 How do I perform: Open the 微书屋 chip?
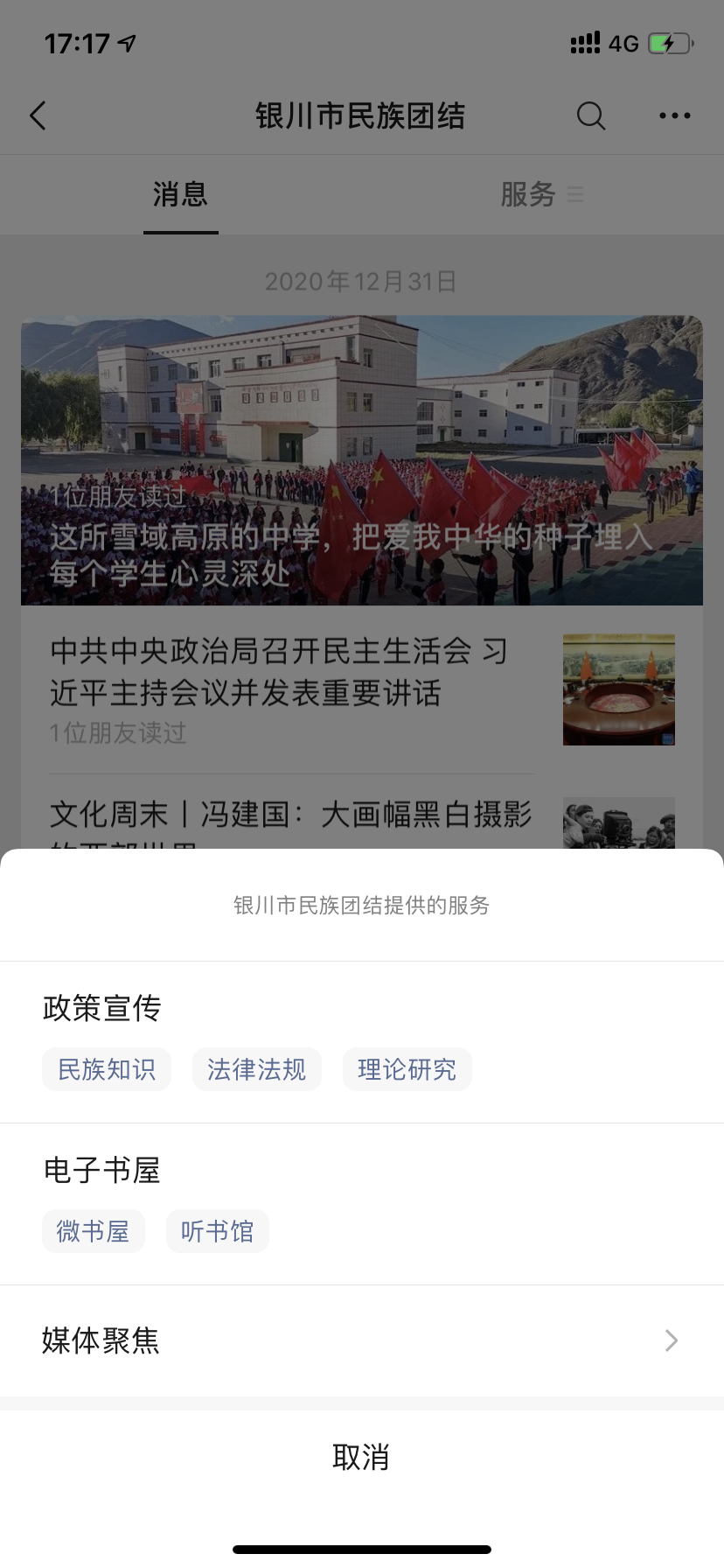(94, 1231)
